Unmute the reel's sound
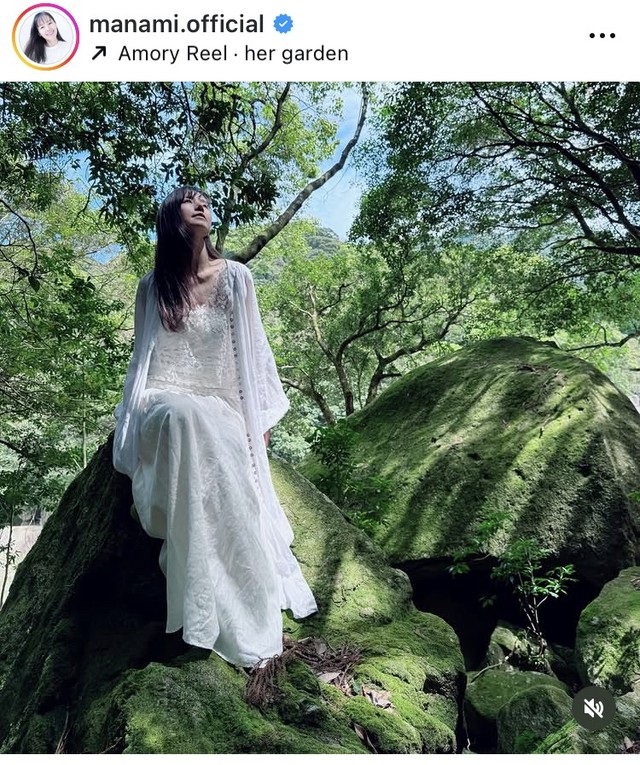Viewport: 640px width, 765px height. point(593,708)
